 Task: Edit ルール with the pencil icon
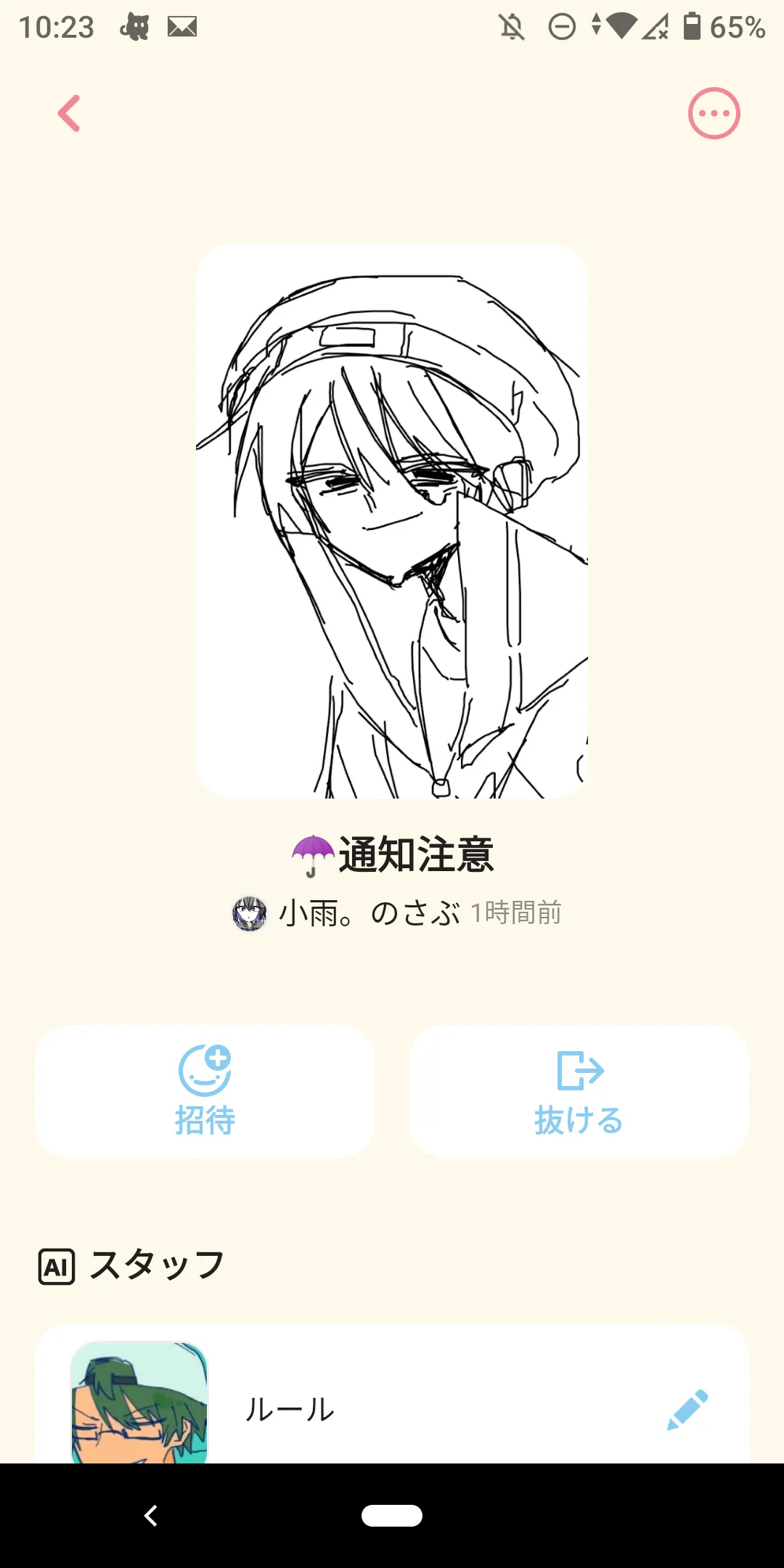pyautogui.click(x=687, y=1409)
